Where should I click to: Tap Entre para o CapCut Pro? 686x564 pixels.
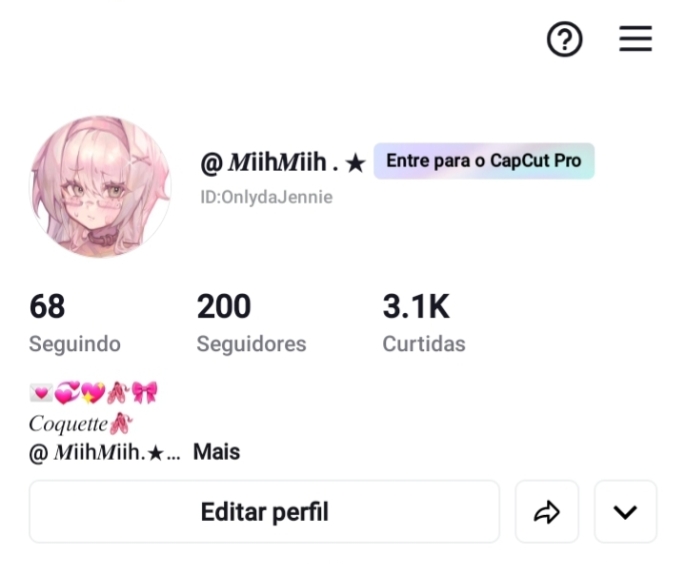(484, 161)
